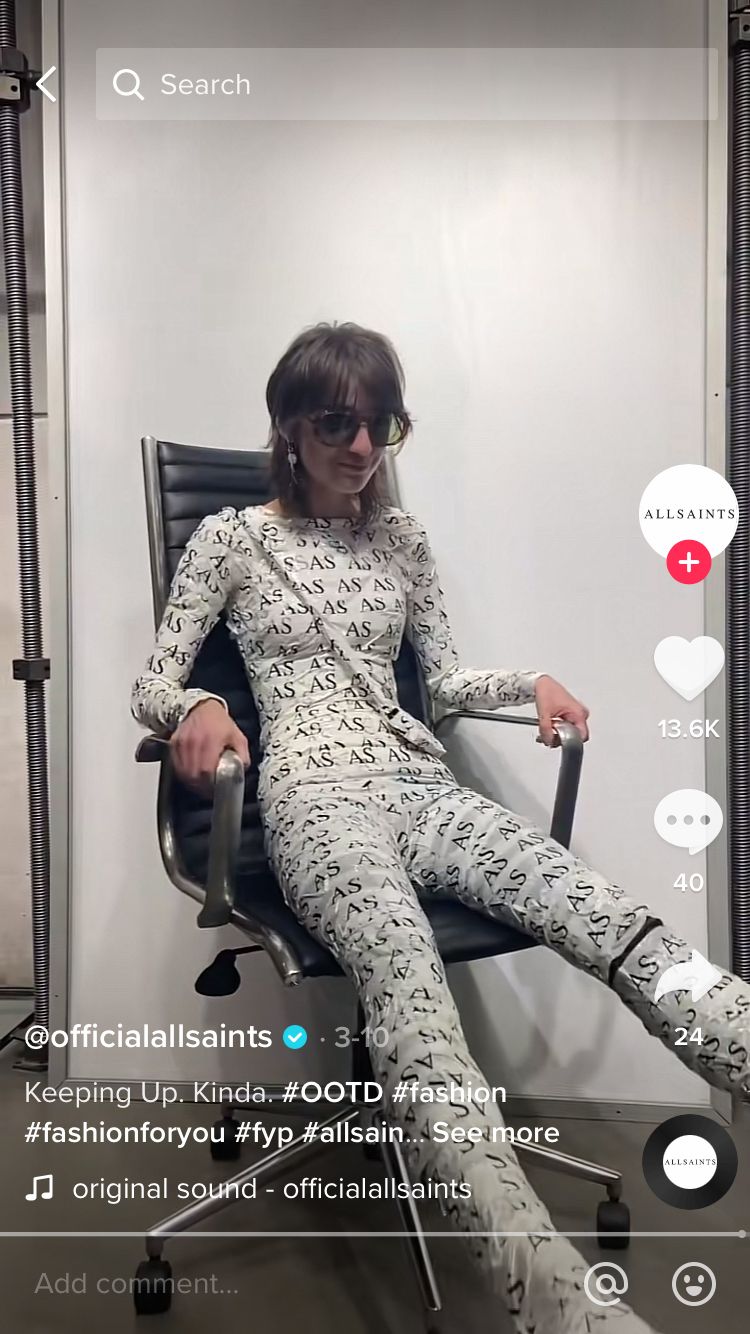Open the #fashion hashtag

pyautogui.click(x=449, y=1092)
